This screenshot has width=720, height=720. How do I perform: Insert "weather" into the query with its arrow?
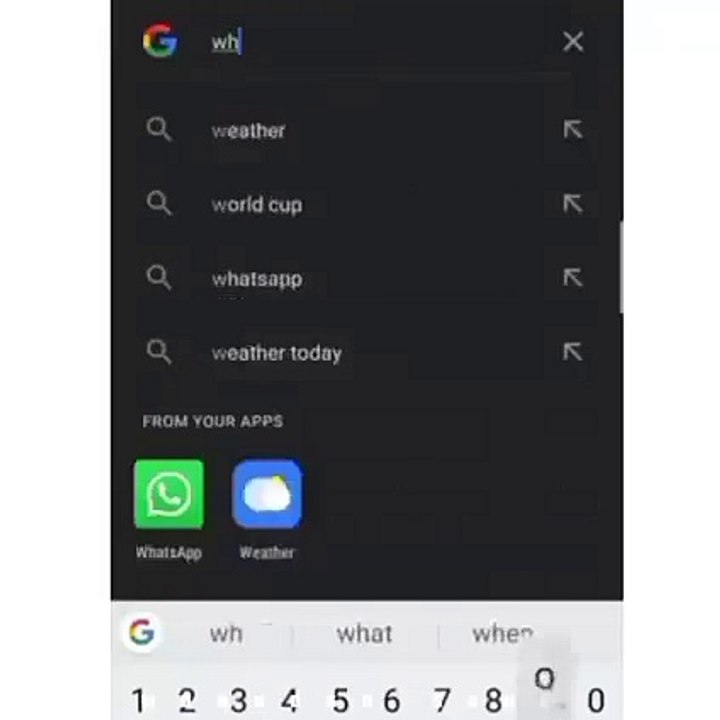tap(573, 129)
